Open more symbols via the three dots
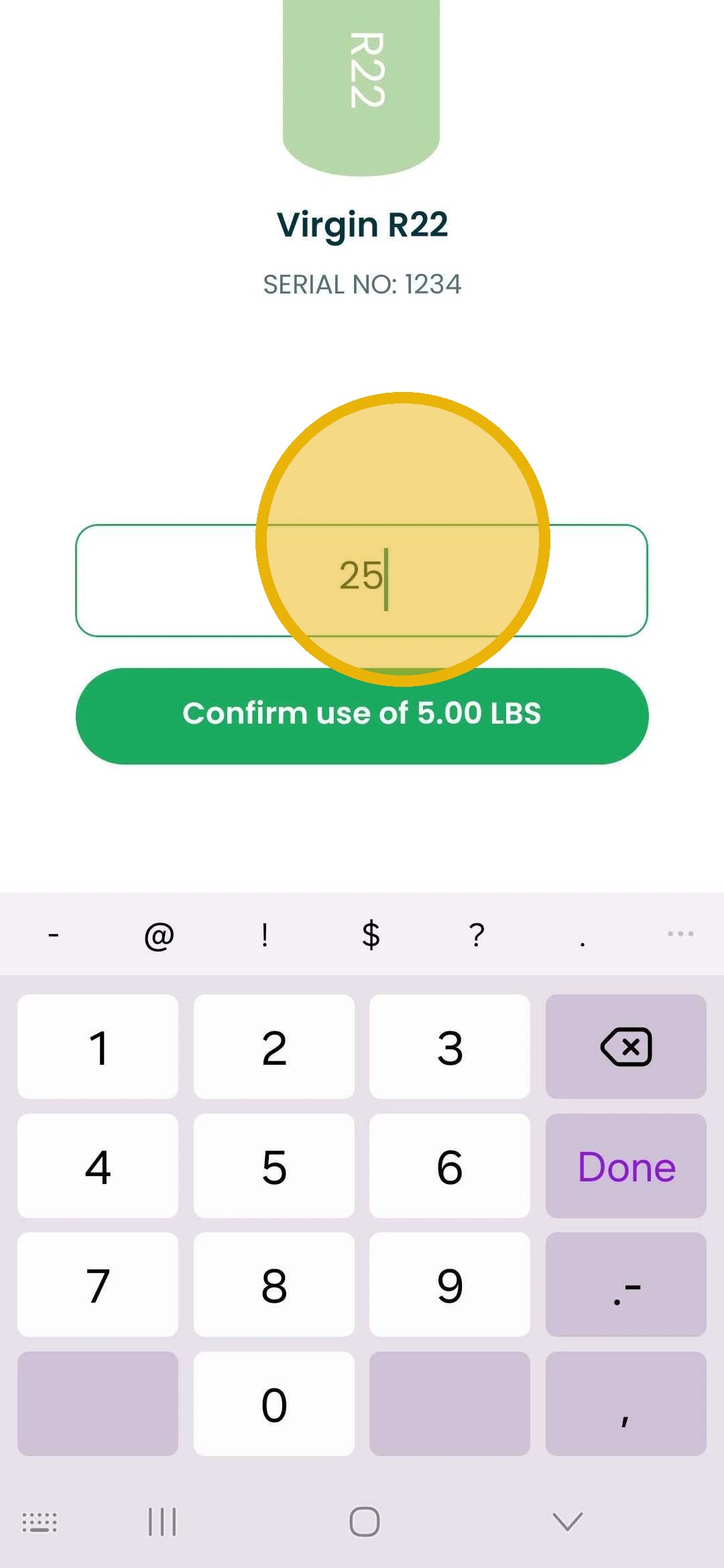This screenshot has width=724, height=1568. 680,933
